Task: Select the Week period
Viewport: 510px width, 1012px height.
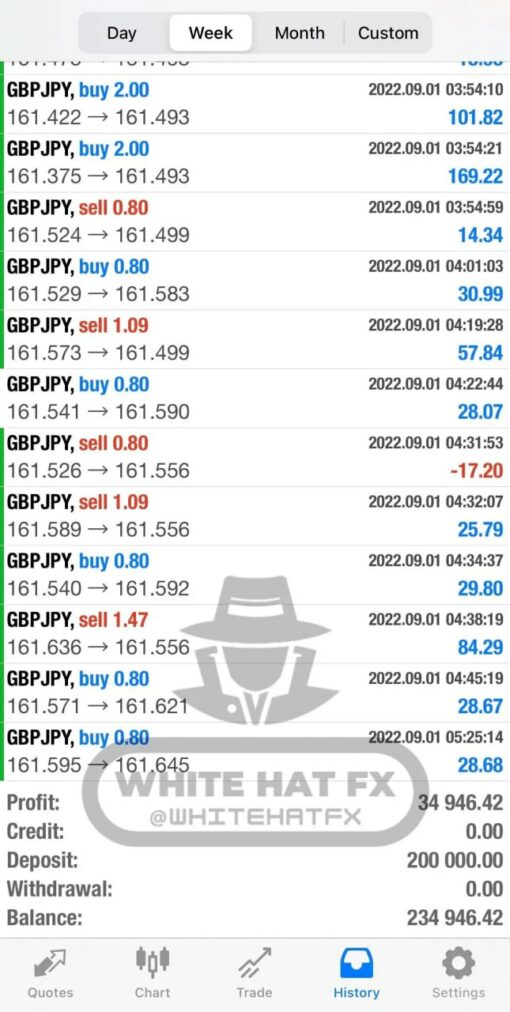Action: 210,33
